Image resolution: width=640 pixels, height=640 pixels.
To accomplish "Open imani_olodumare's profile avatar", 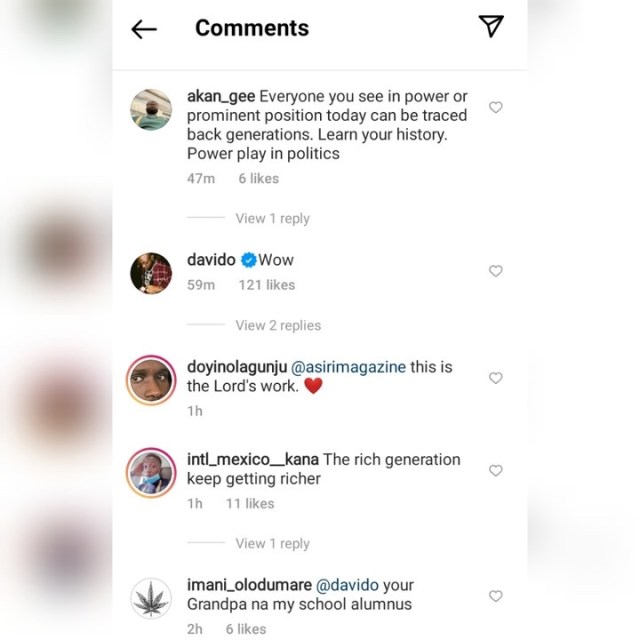I will (x=151, y=598).
